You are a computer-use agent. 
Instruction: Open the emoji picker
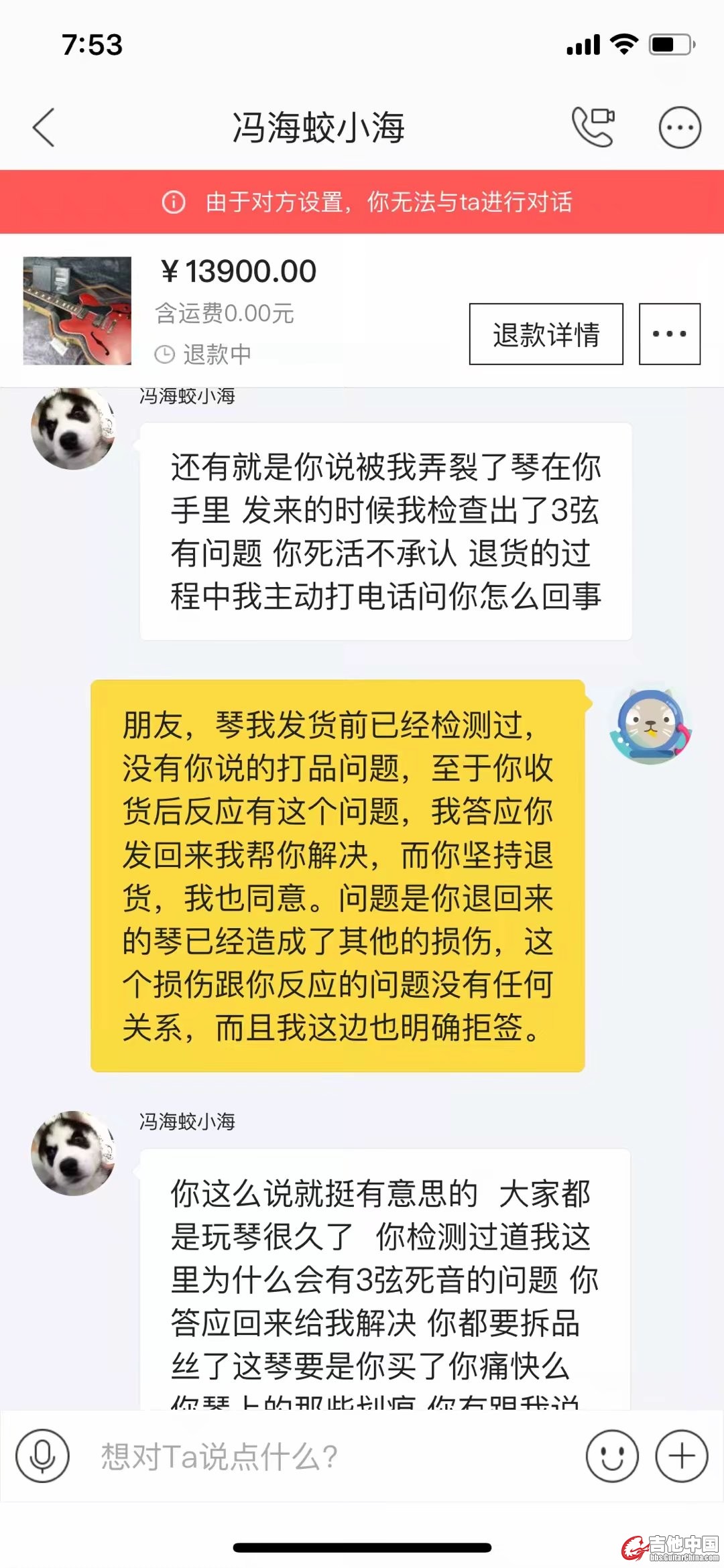click(x=611, y=1457)
